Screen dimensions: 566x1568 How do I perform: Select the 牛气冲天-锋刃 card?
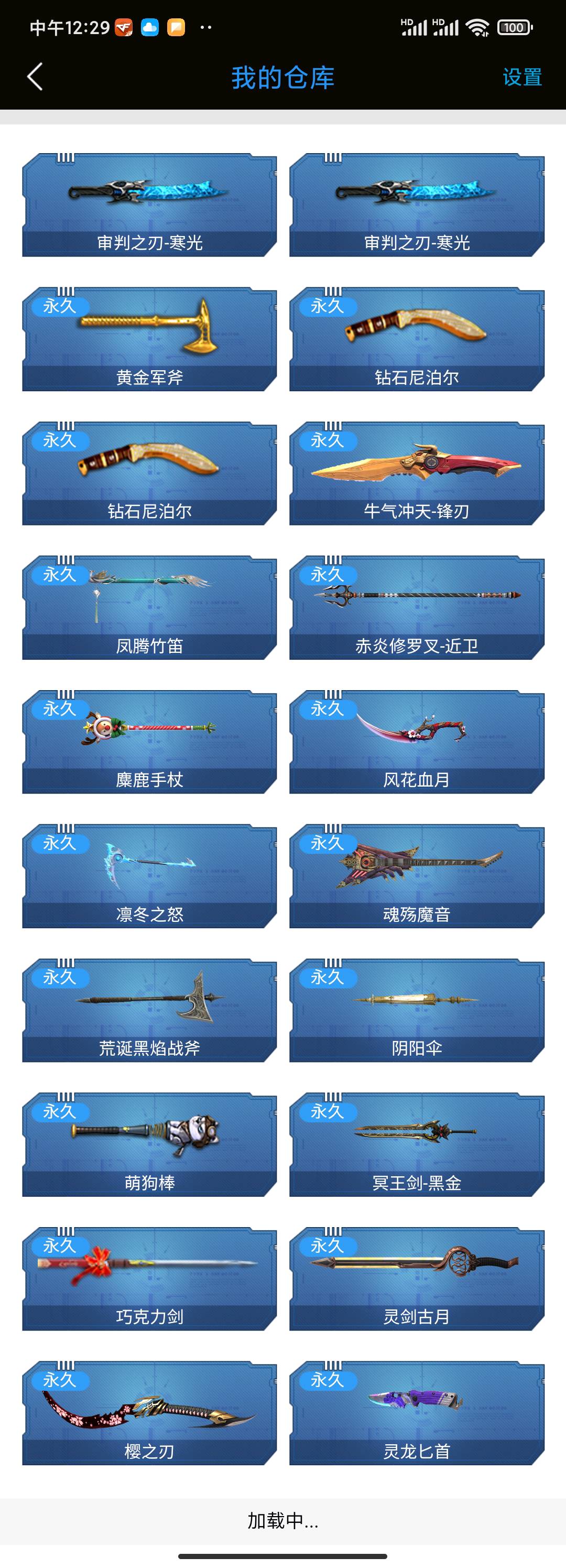click(x=416, y=473)
